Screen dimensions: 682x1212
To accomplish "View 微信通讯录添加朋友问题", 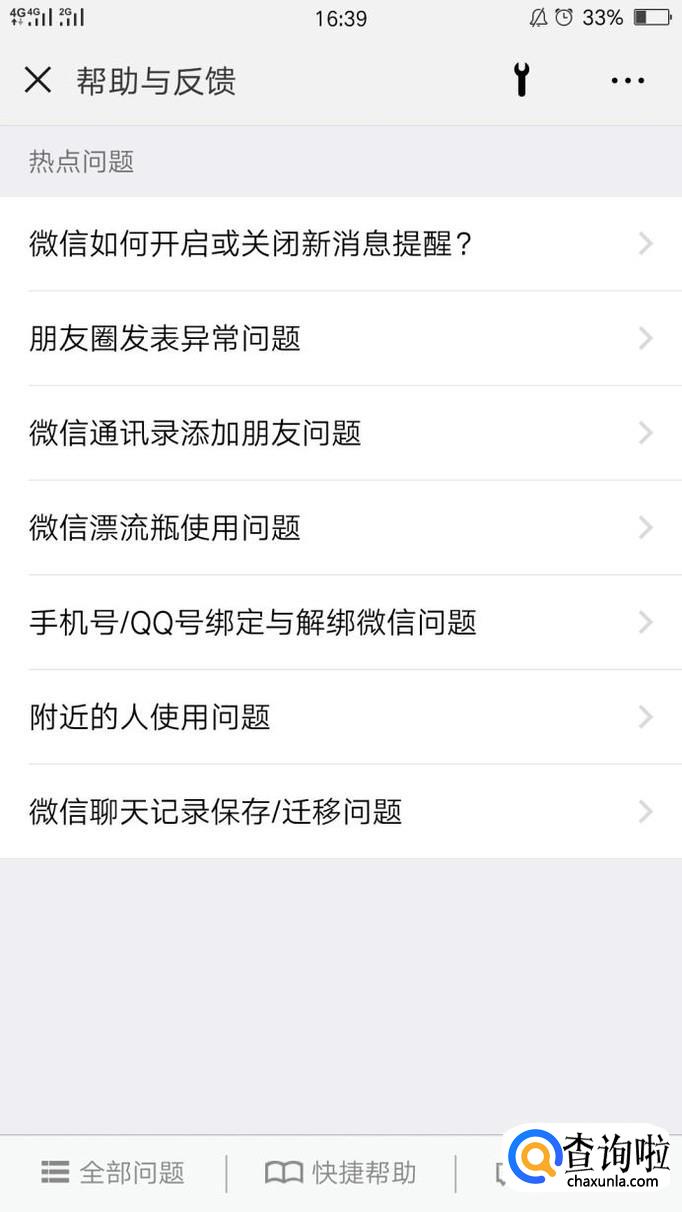I will [341, 433].
